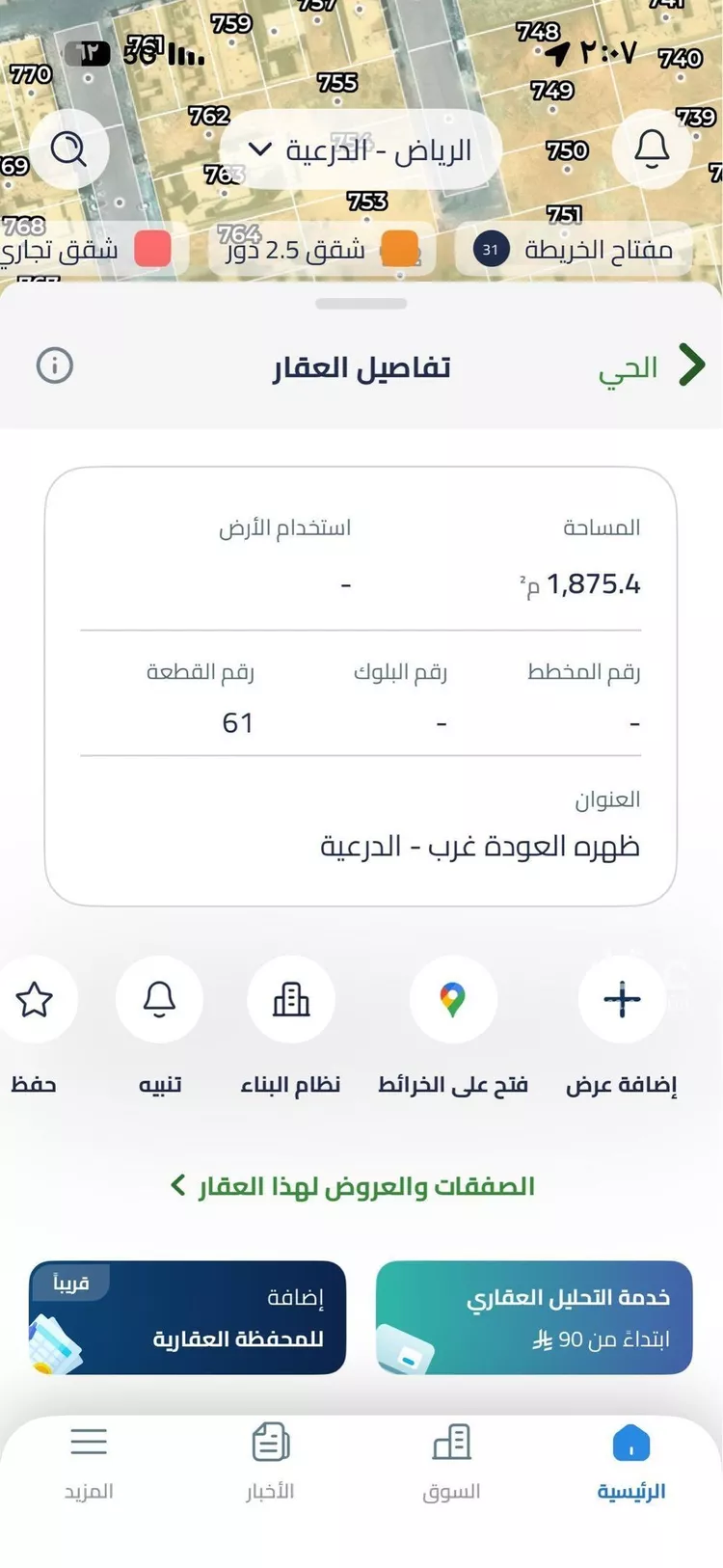
Task: Tap the red شقق تجاري legend swatch
Action: click(x=154, y=249)
